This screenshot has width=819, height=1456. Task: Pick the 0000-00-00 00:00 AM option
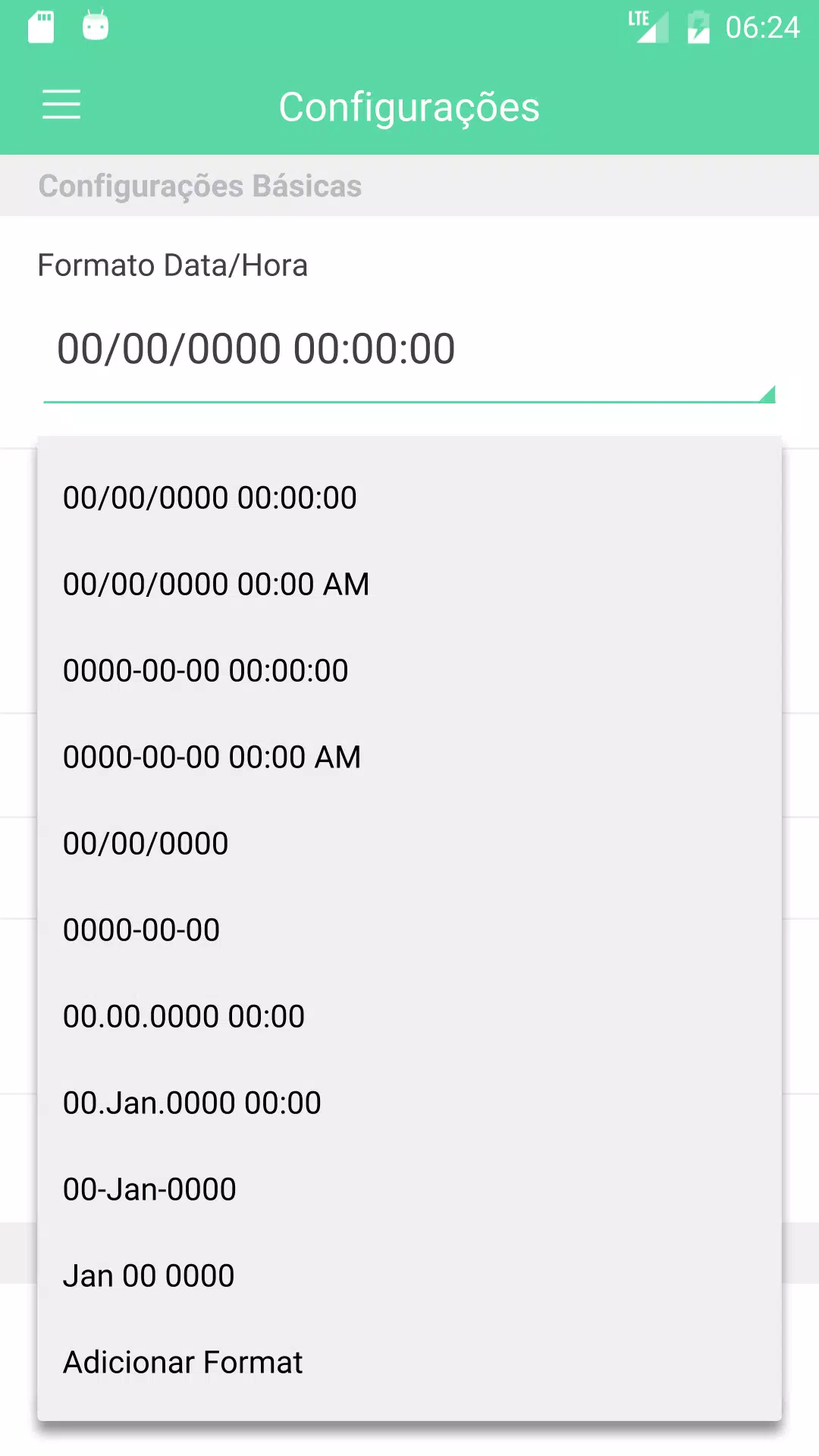pyautogui.click(x=409, y=757)
